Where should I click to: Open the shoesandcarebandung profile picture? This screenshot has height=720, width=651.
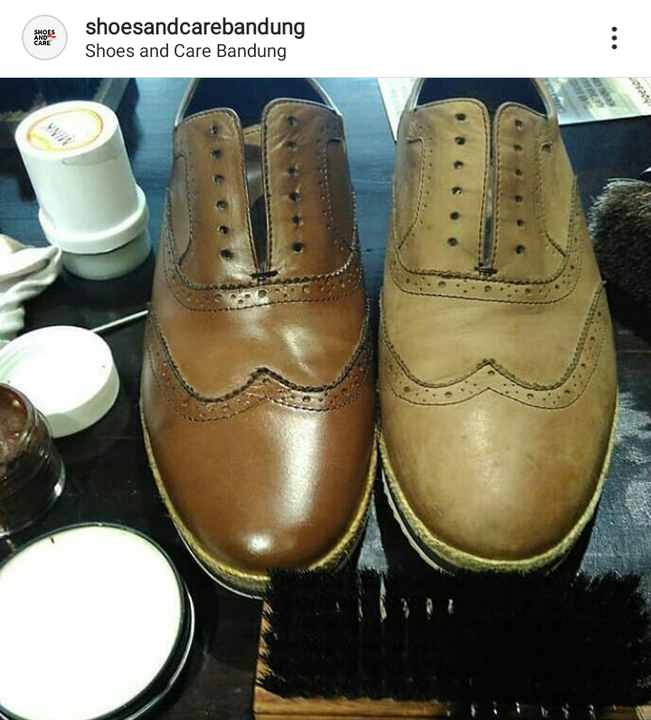[x=44, y=38]
